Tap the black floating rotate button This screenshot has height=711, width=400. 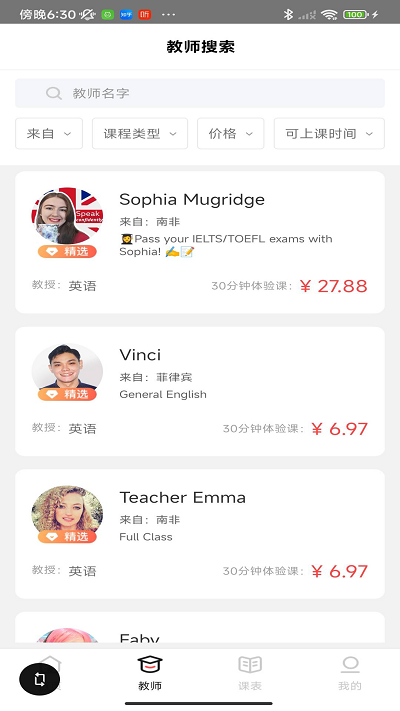(x=39, y=679)
